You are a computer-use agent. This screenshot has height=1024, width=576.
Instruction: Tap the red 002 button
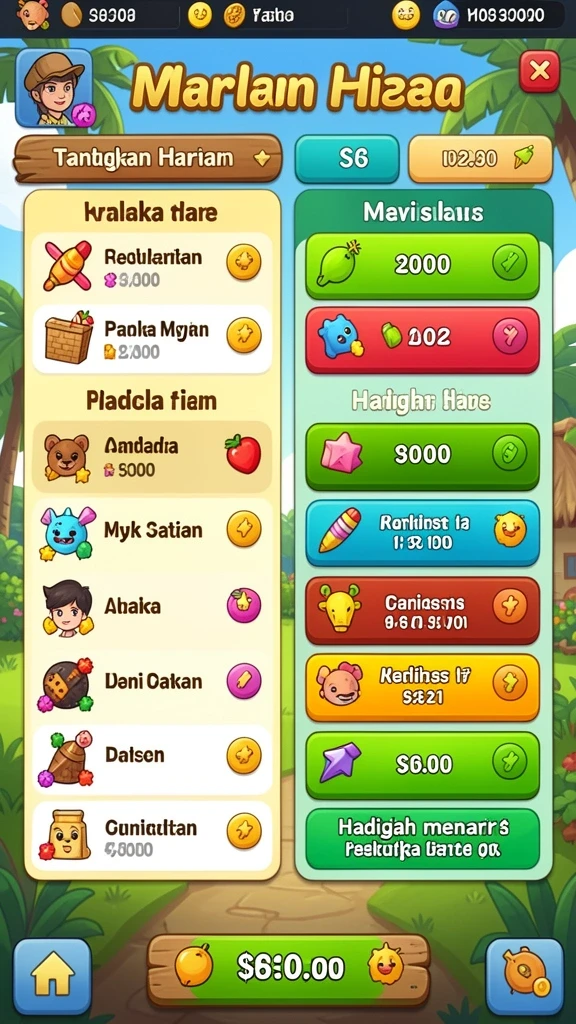(423, 340)
